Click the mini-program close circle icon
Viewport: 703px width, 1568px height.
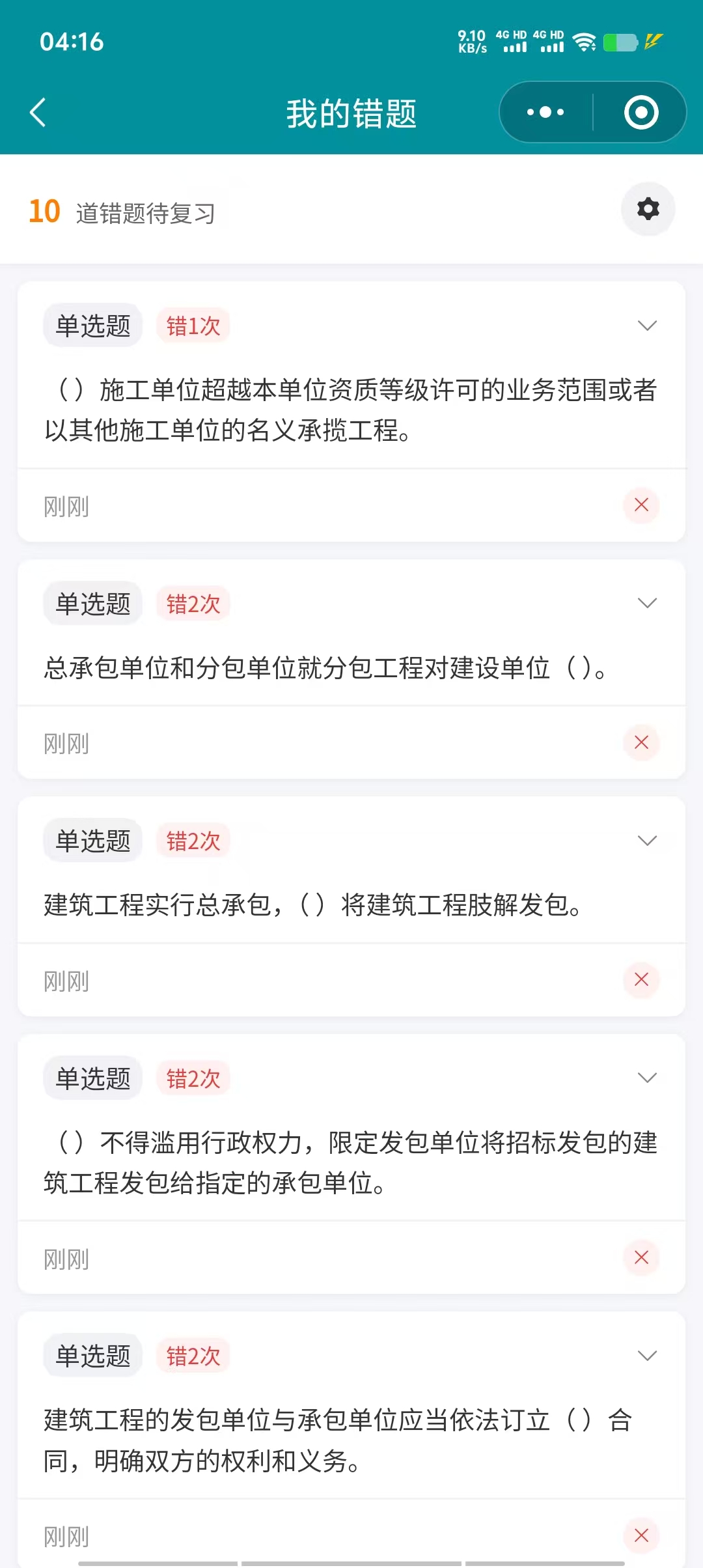coord(639,111)
